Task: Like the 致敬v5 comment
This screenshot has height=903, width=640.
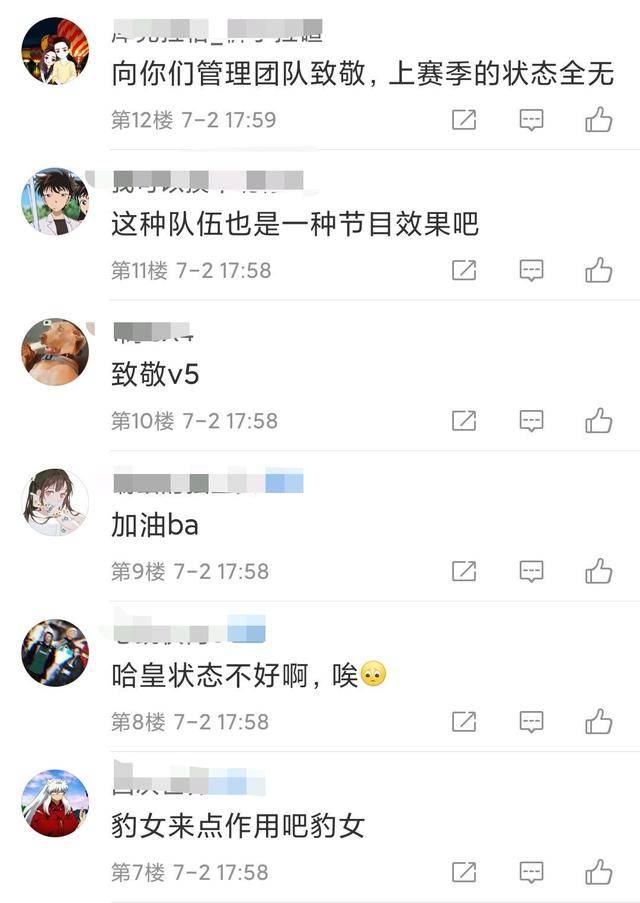Action: (598, 421)
